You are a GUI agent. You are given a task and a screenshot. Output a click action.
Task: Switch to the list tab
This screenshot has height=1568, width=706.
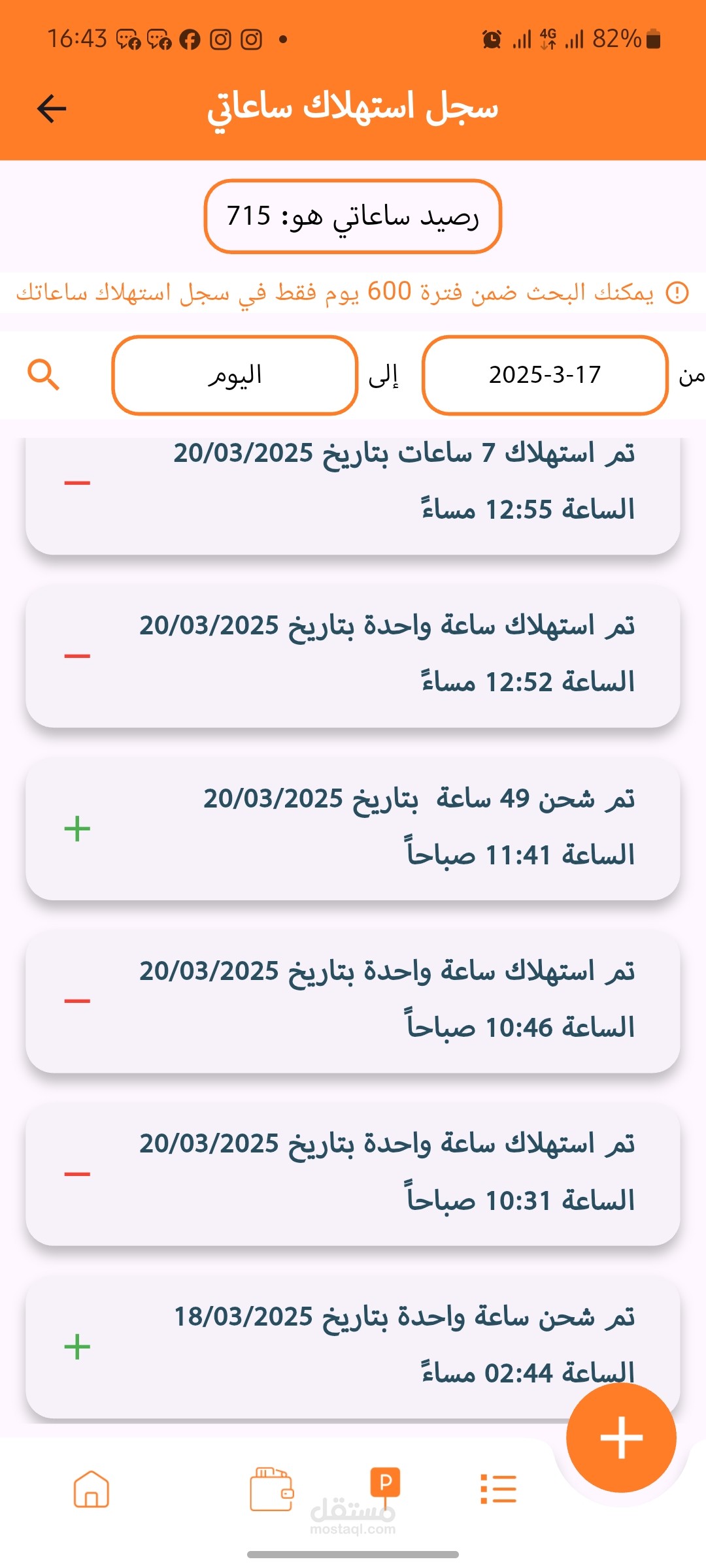498,1490
